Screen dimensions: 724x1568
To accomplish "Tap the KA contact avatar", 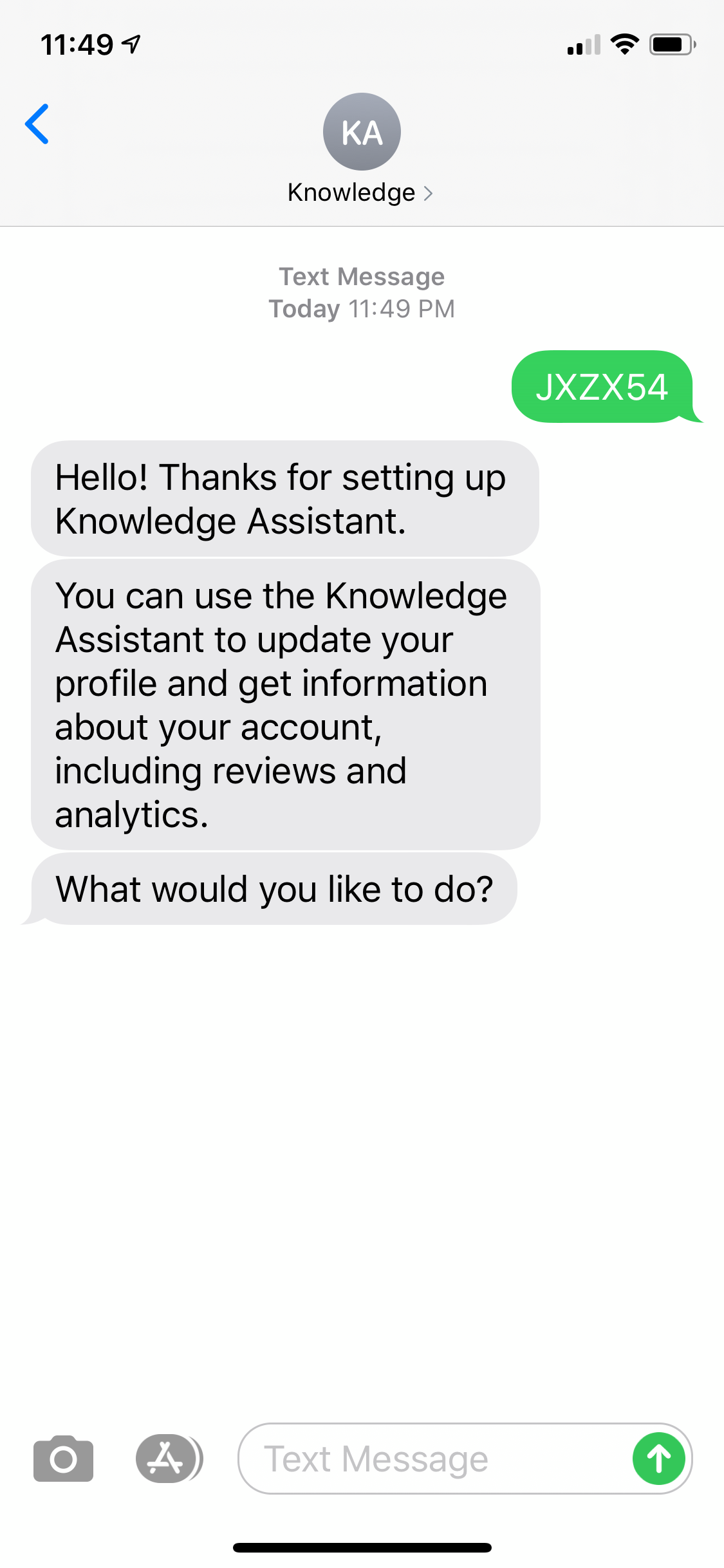I will click(362, 131).
